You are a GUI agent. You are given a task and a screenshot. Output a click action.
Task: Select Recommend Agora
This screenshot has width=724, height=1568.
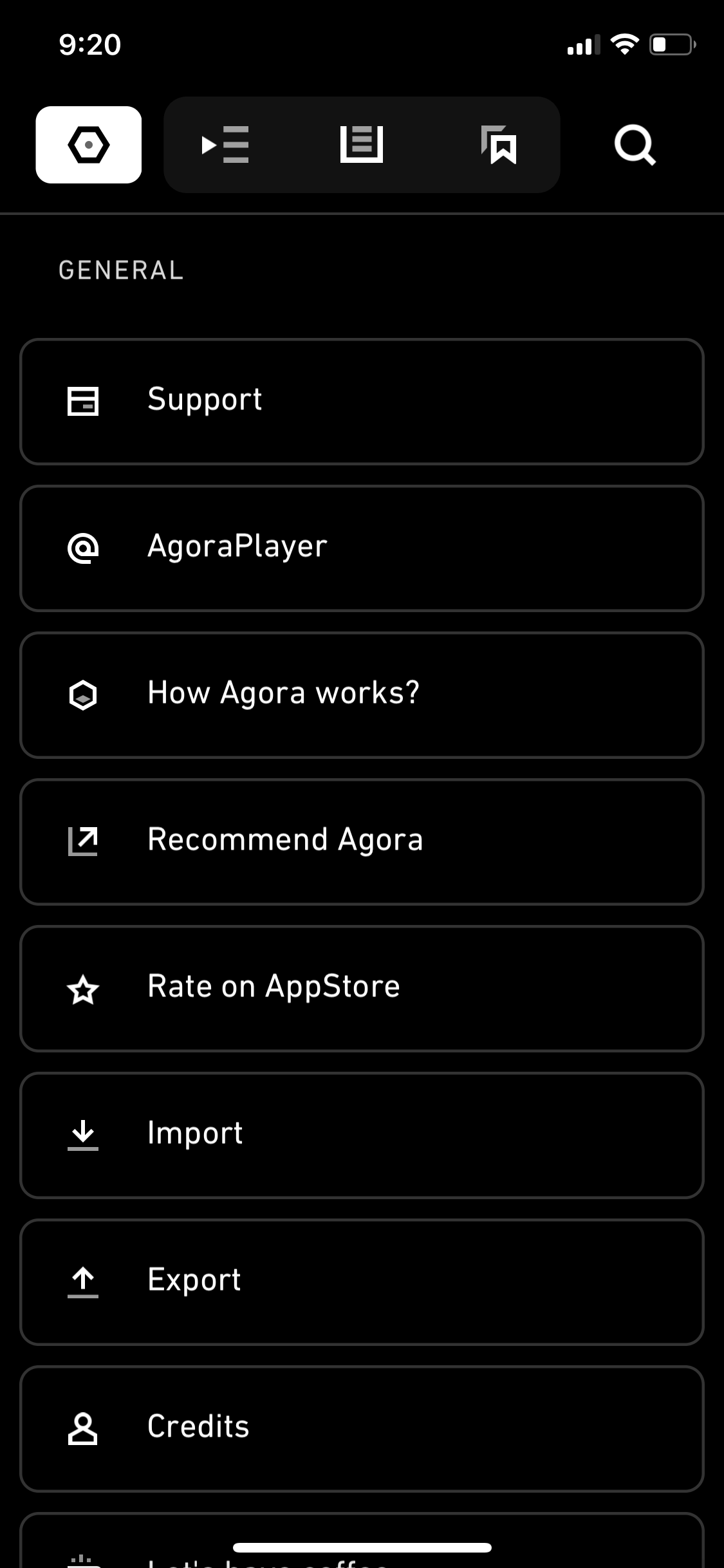point(362,842)
